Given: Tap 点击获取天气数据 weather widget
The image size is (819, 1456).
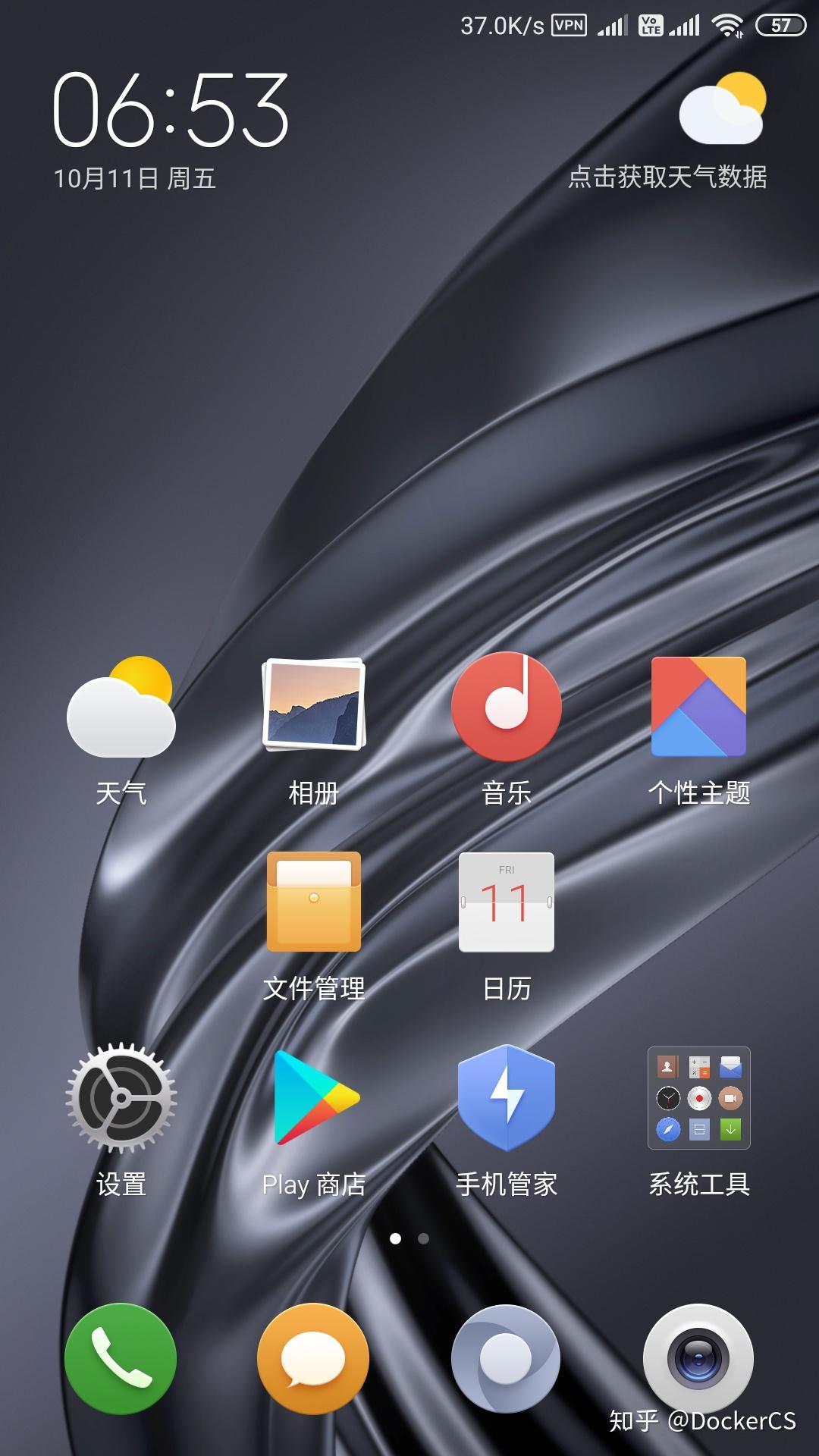Looking at the screenshot, I should click(667, 176).
